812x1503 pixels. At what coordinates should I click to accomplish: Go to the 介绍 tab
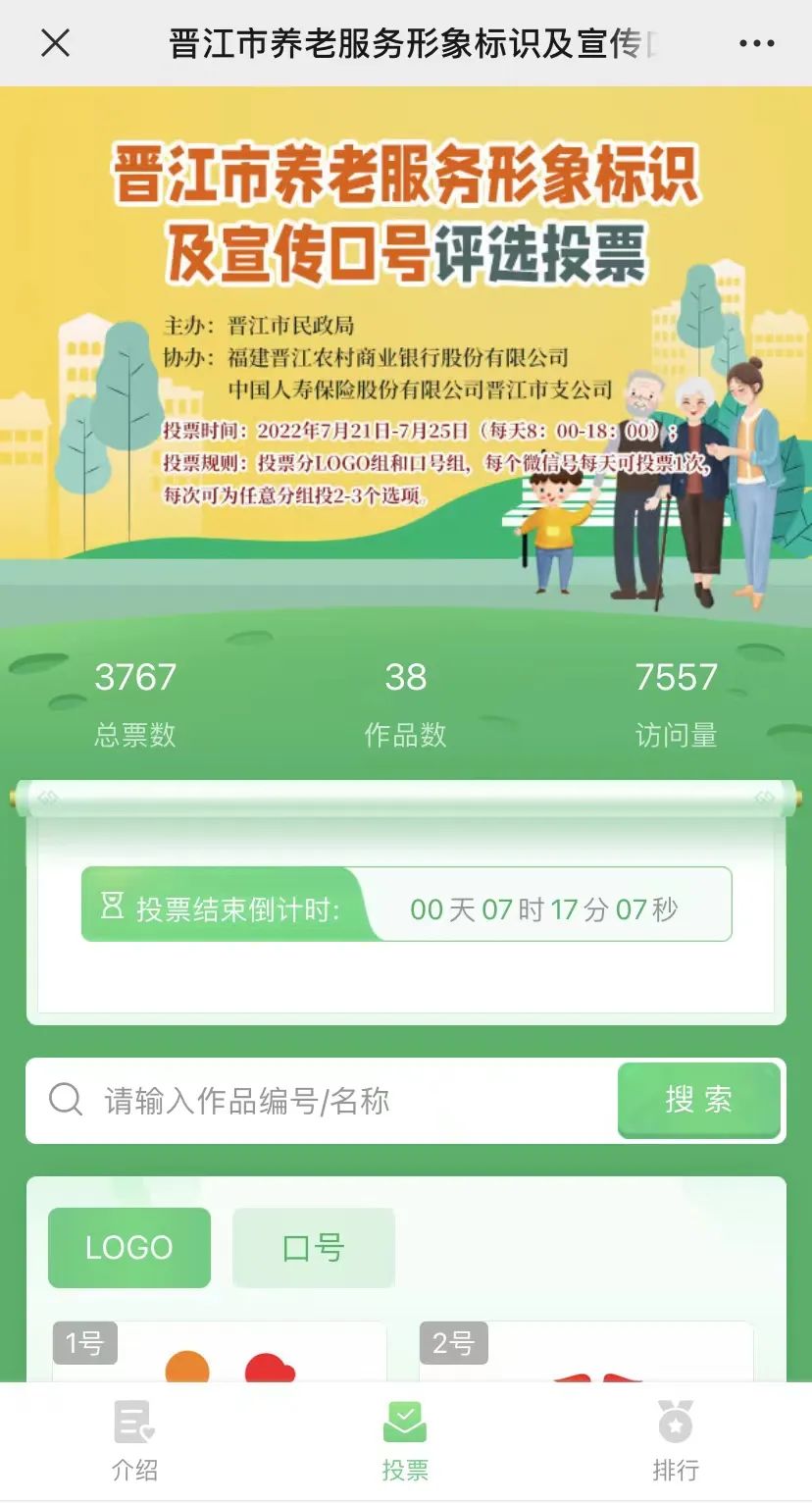point(134,1440)
